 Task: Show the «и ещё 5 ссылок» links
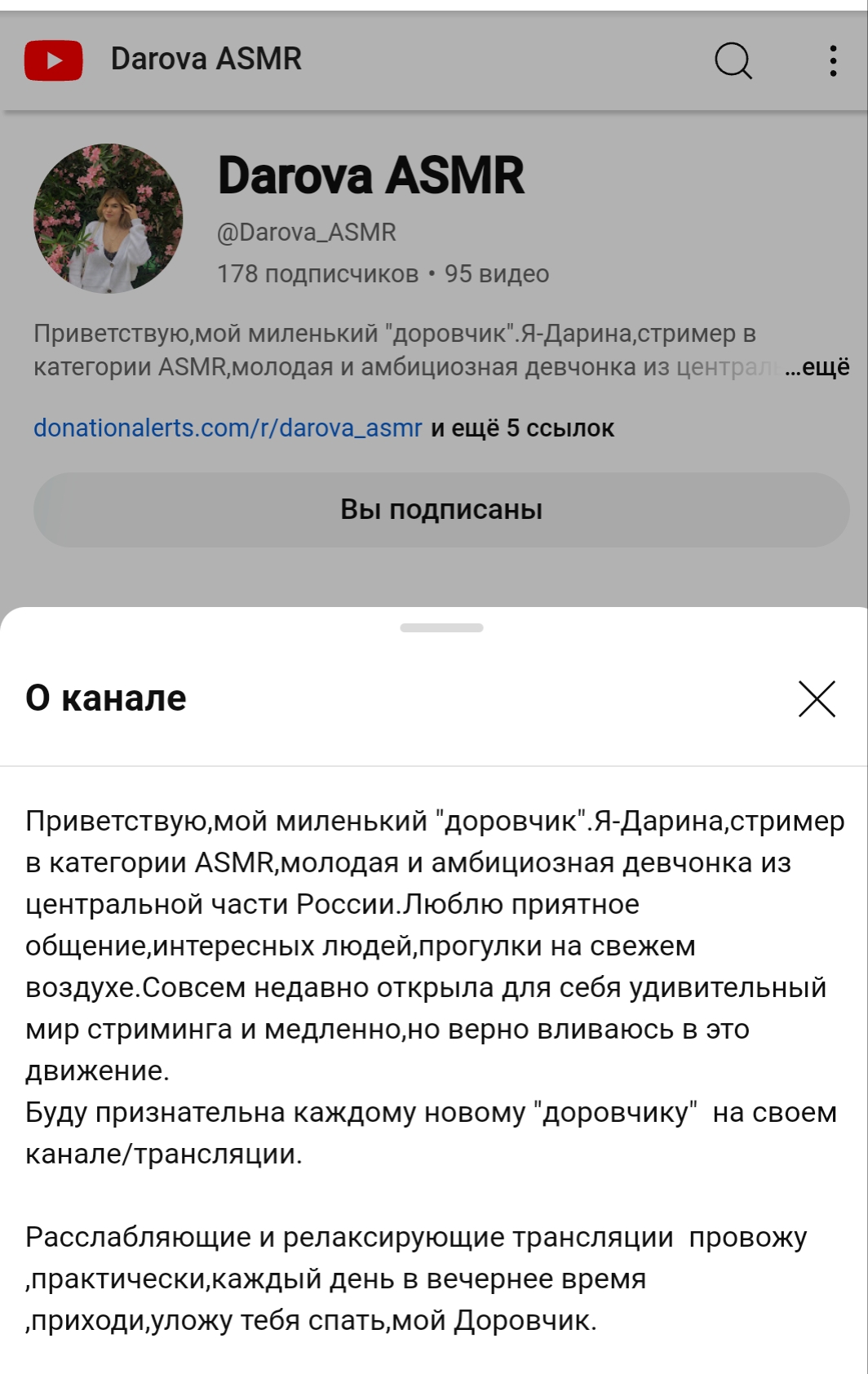(x=523, y=428)
